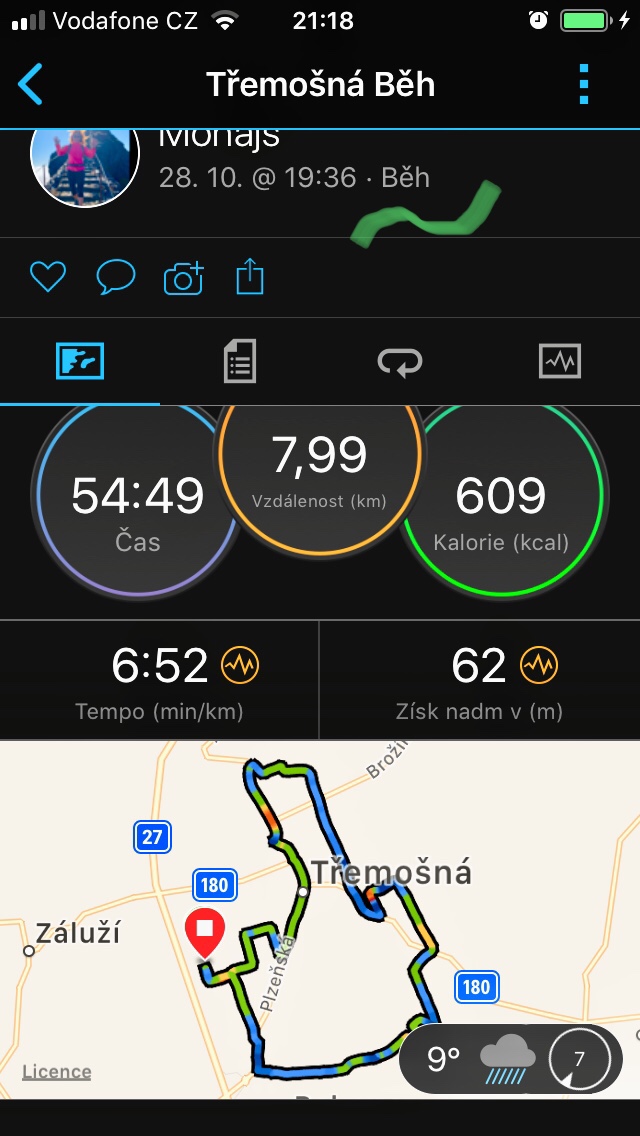
Task: Select the overview map tab
Action: click(x=80, y=361)
